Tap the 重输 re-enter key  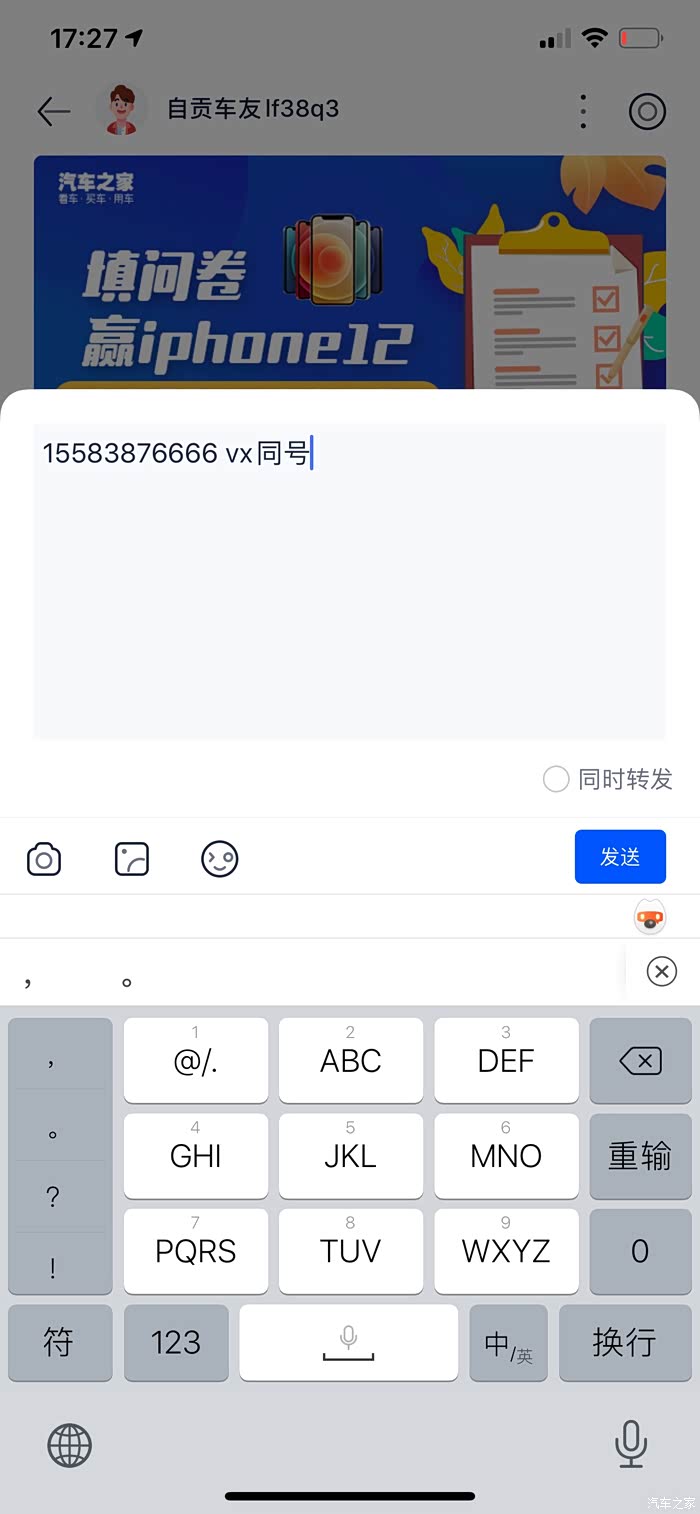tap(640, 1156)
